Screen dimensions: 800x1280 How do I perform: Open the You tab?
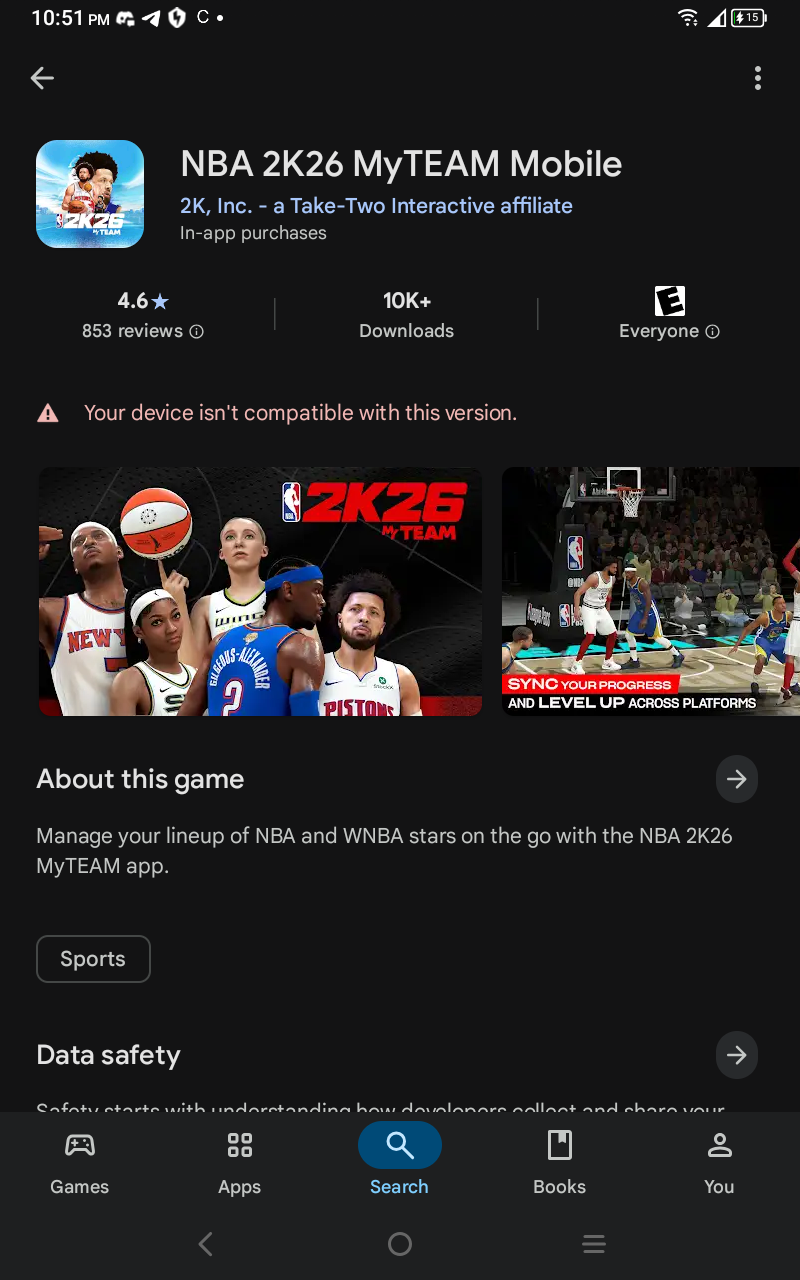click(x=719, y=1163)
